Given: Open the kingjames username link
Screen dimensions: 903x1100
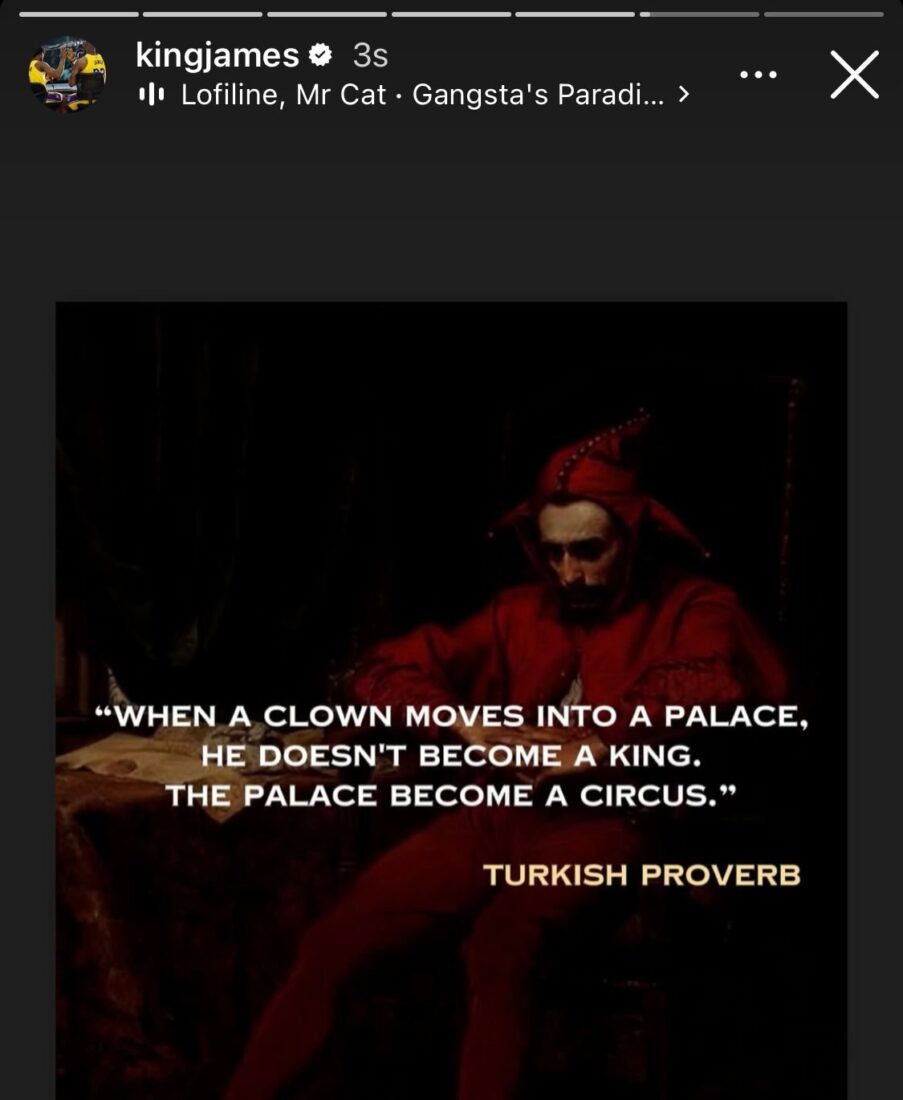Looking at the screenshot, I should coord(217,56).
